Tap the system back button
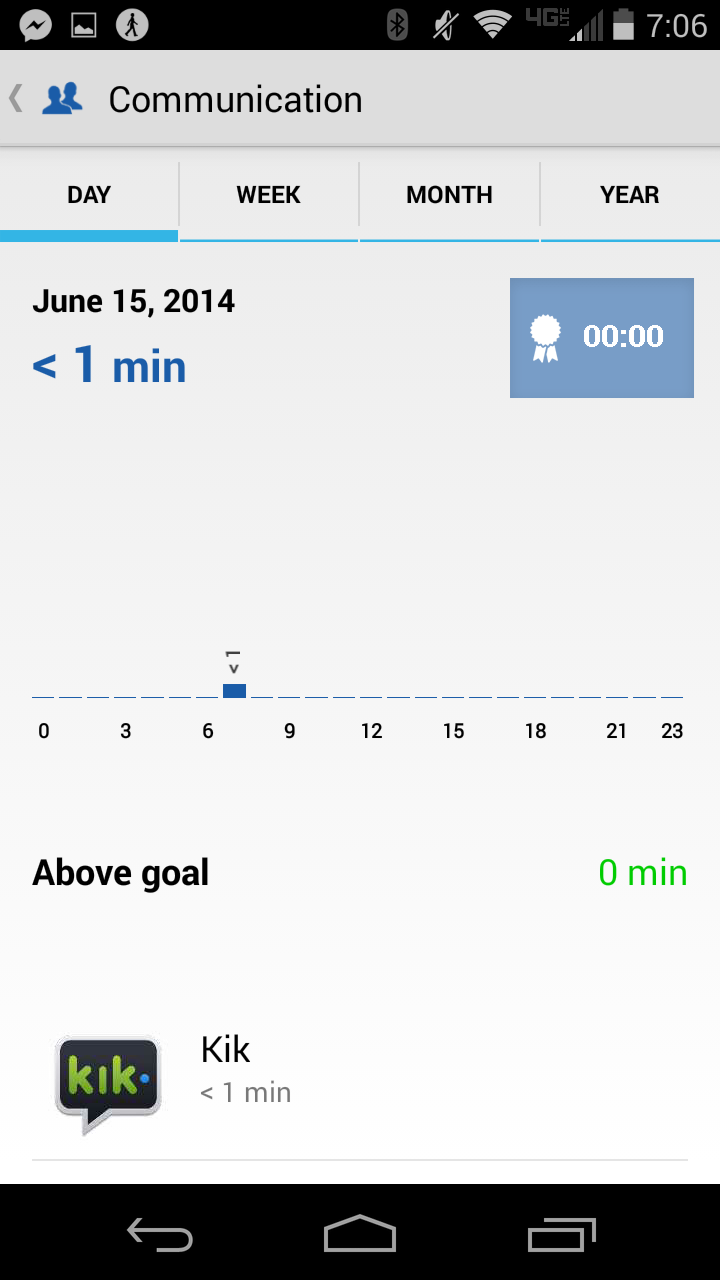Screen dimensions: 720x1280 click(x=160, y=1235)
